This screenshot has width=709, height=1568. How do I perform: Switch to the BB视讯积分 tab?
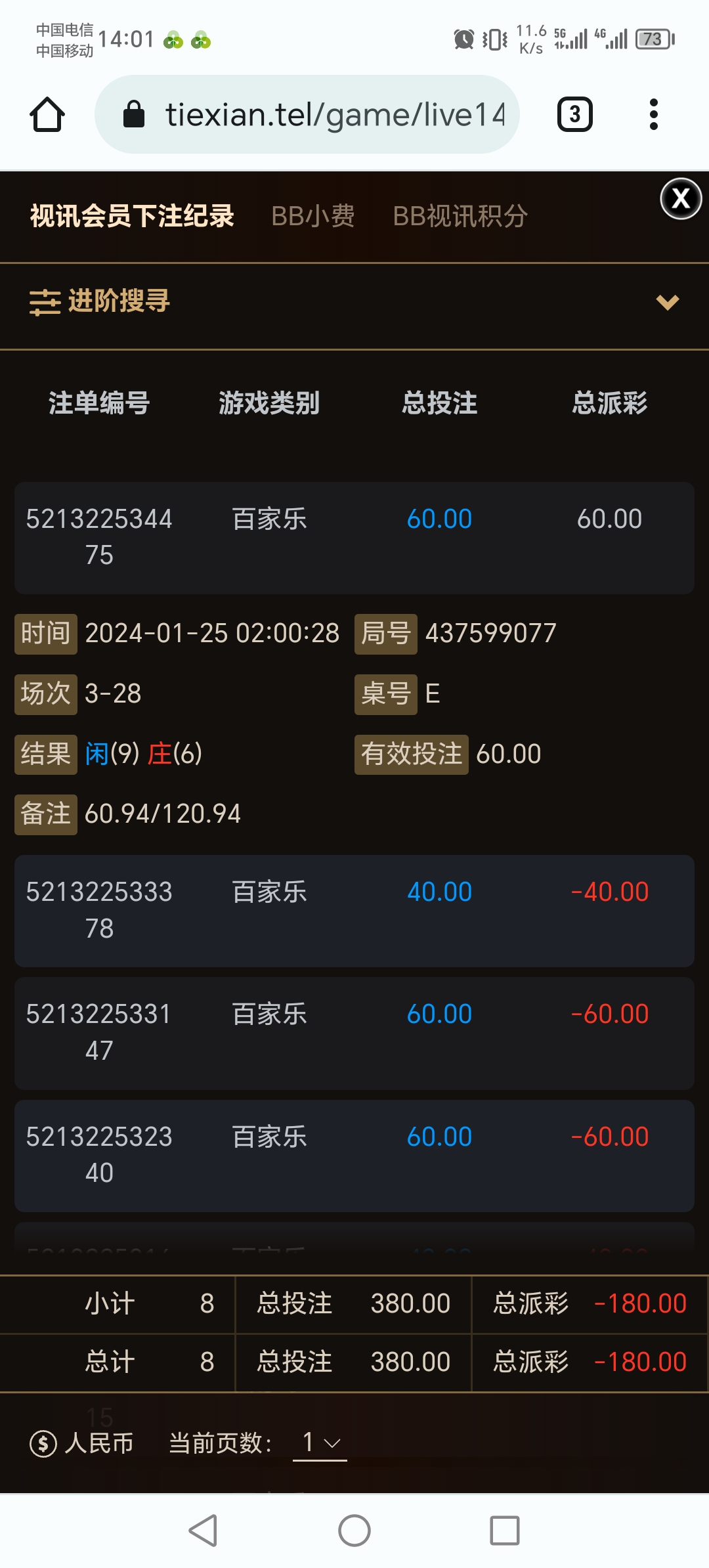pos(460,216)
